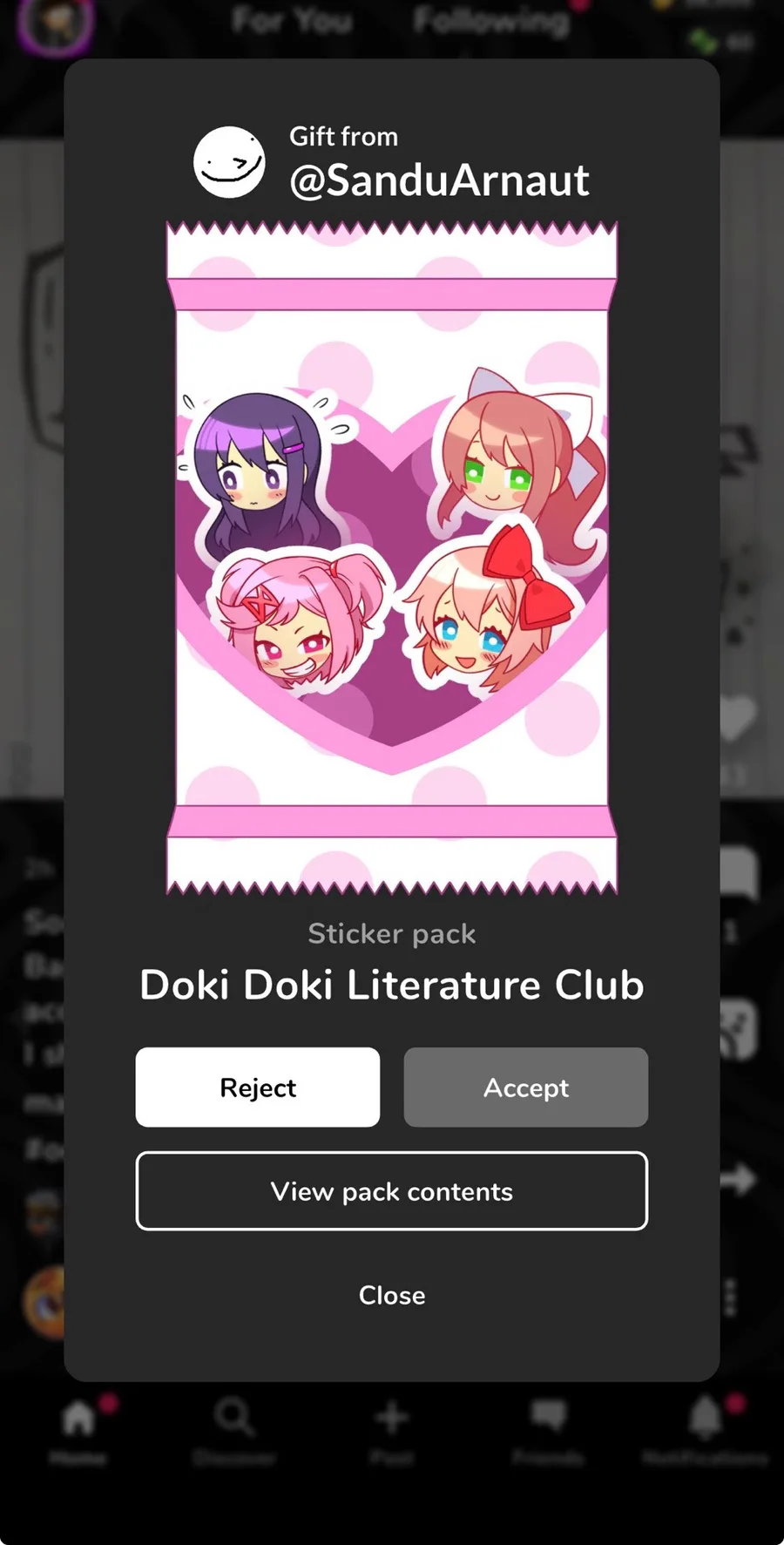Preview the sticker pack image

[392, 558]
